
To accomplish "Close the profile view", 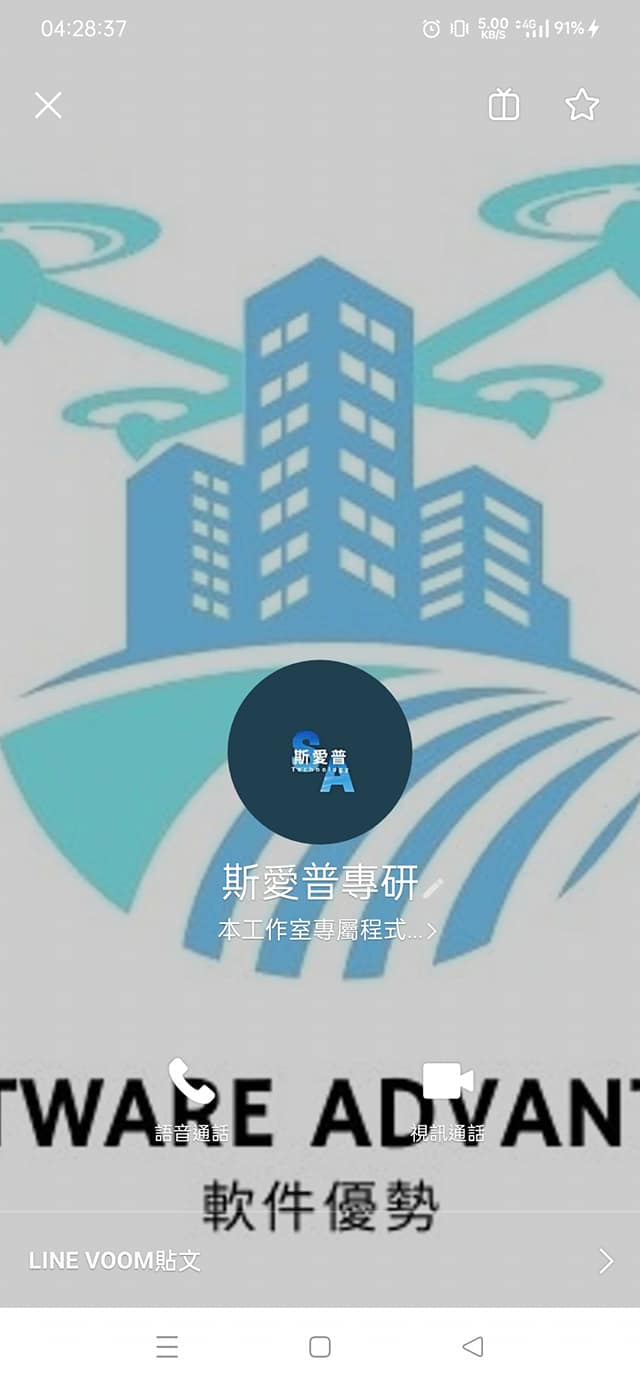I will pos(48,105).
